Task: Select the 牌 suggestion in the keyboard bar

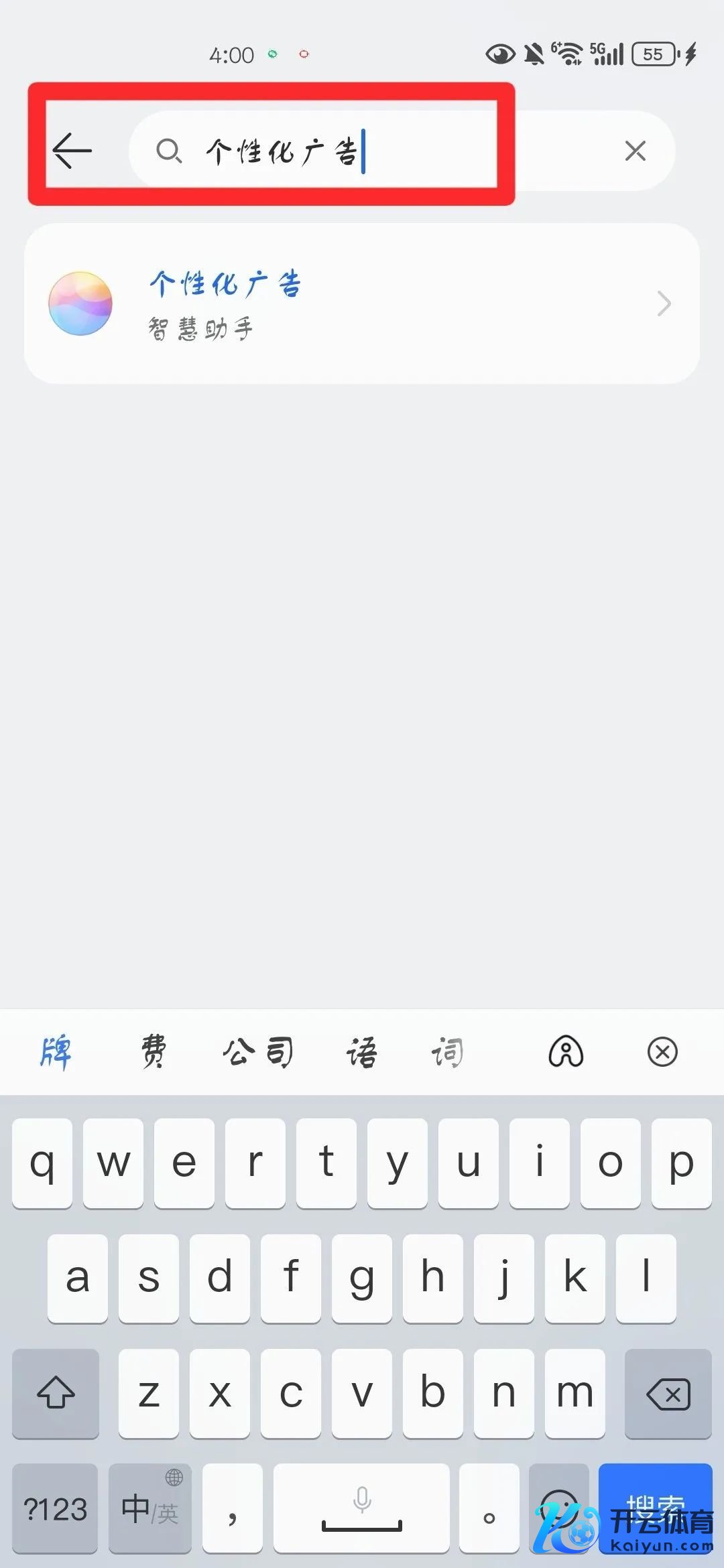Action: click(56, 1052)
